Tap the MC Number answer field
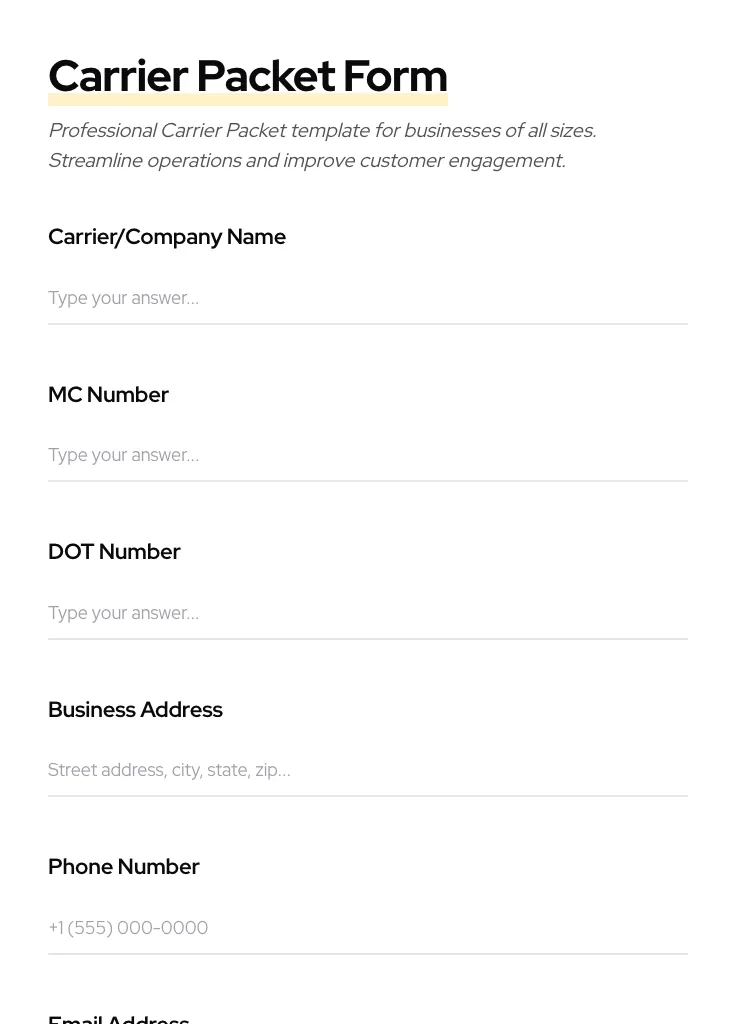 [x=367, y=455]
